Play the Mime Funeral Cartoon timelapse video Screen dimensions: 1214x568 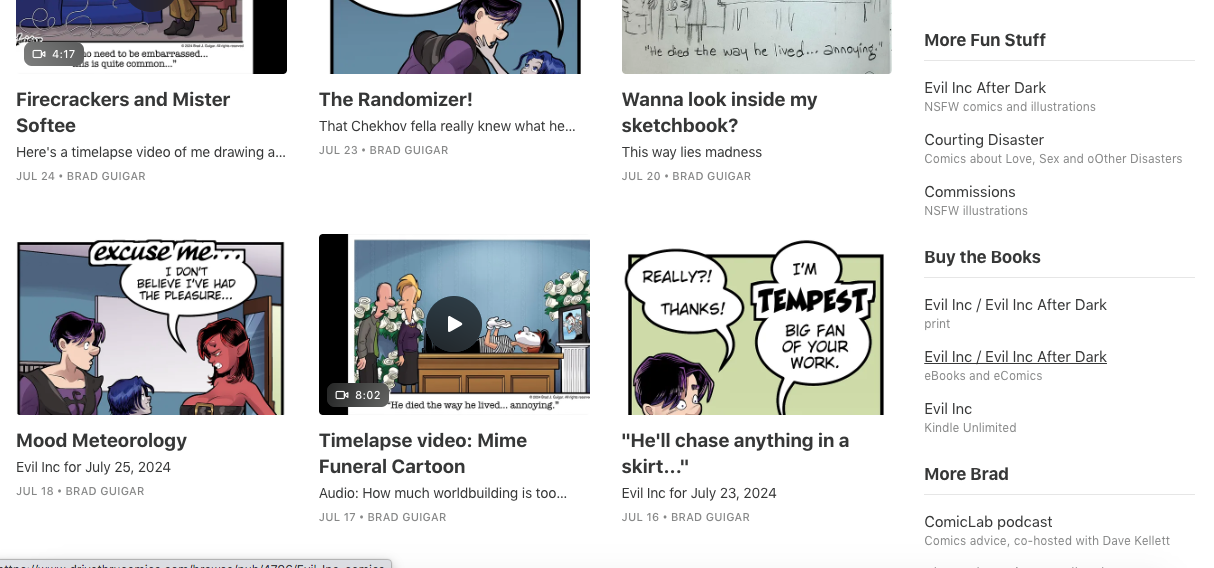click(455, 324)
